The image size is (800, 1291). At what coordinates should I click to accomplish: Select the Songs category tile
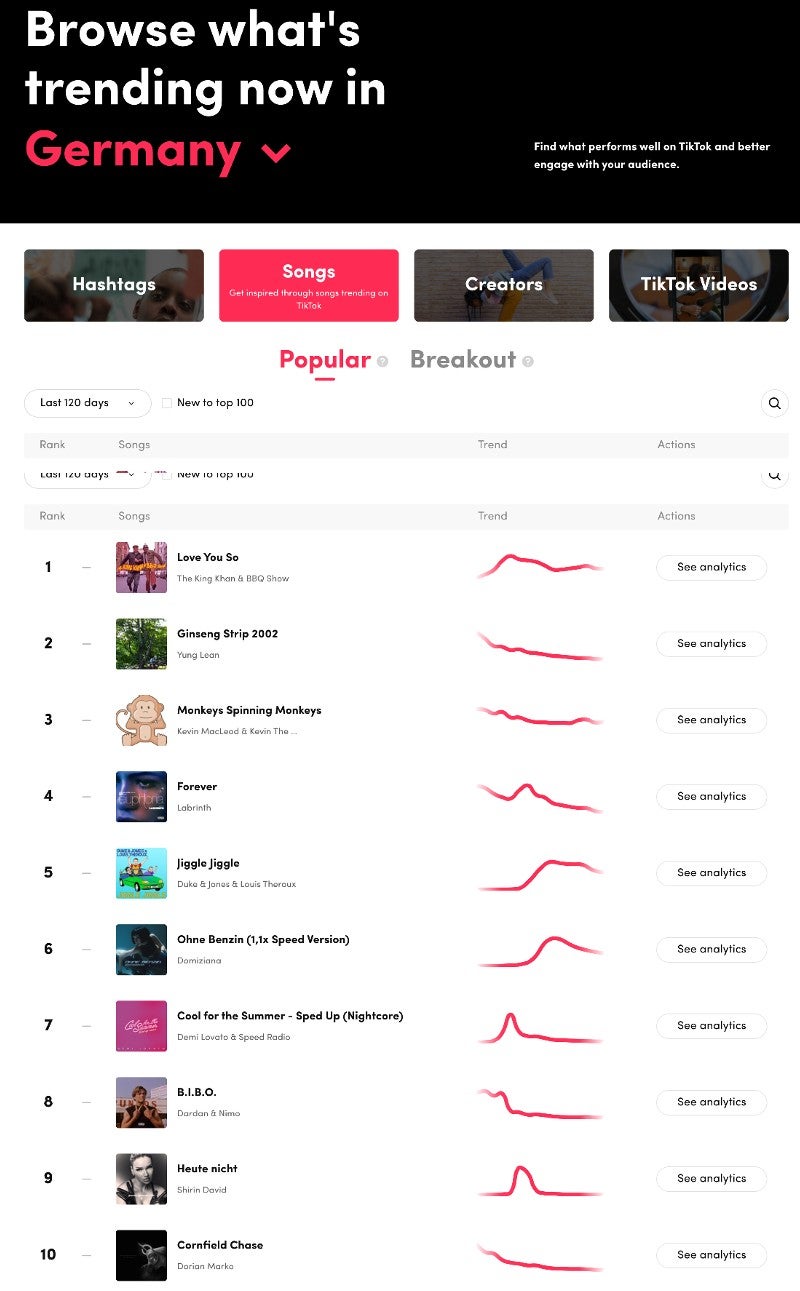click(308, 285)
